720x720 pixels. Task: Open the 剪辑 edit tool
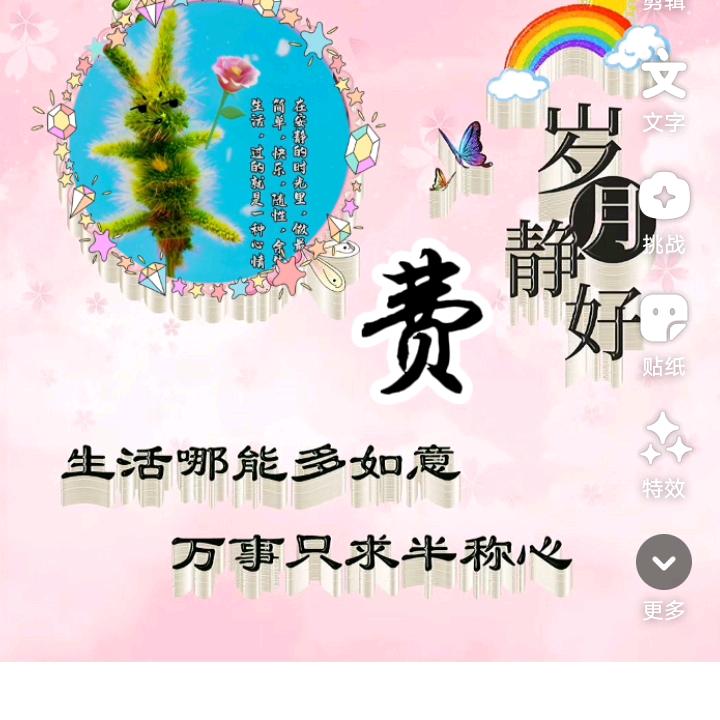point(664,5)
